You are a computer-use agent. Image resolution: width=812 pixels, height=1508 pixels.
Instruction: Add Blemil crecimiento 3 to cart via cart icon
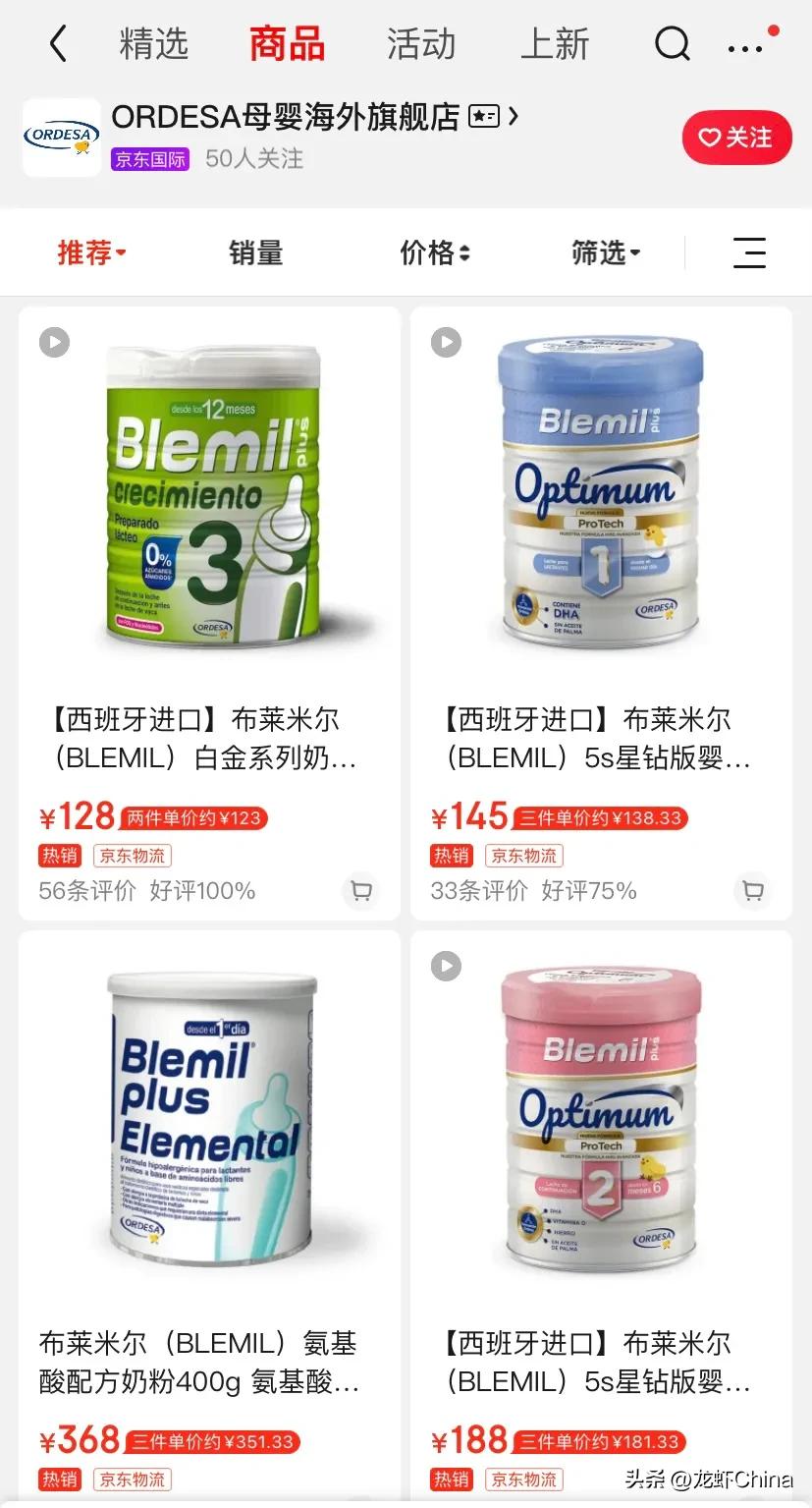tap(361, 891)
